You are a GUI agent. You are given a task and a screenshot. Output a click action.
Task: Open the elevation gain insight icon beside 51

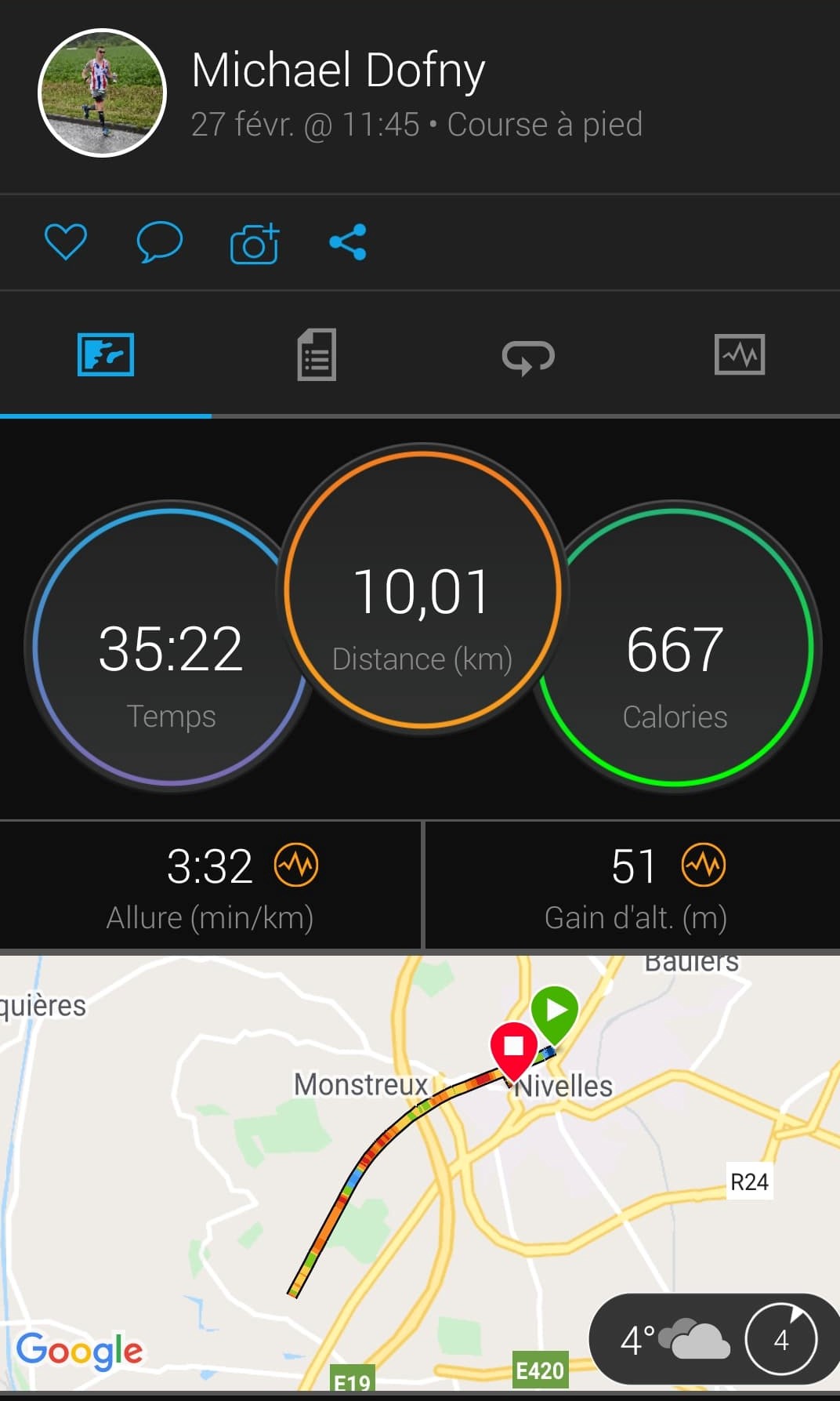[x=704, y=866]
